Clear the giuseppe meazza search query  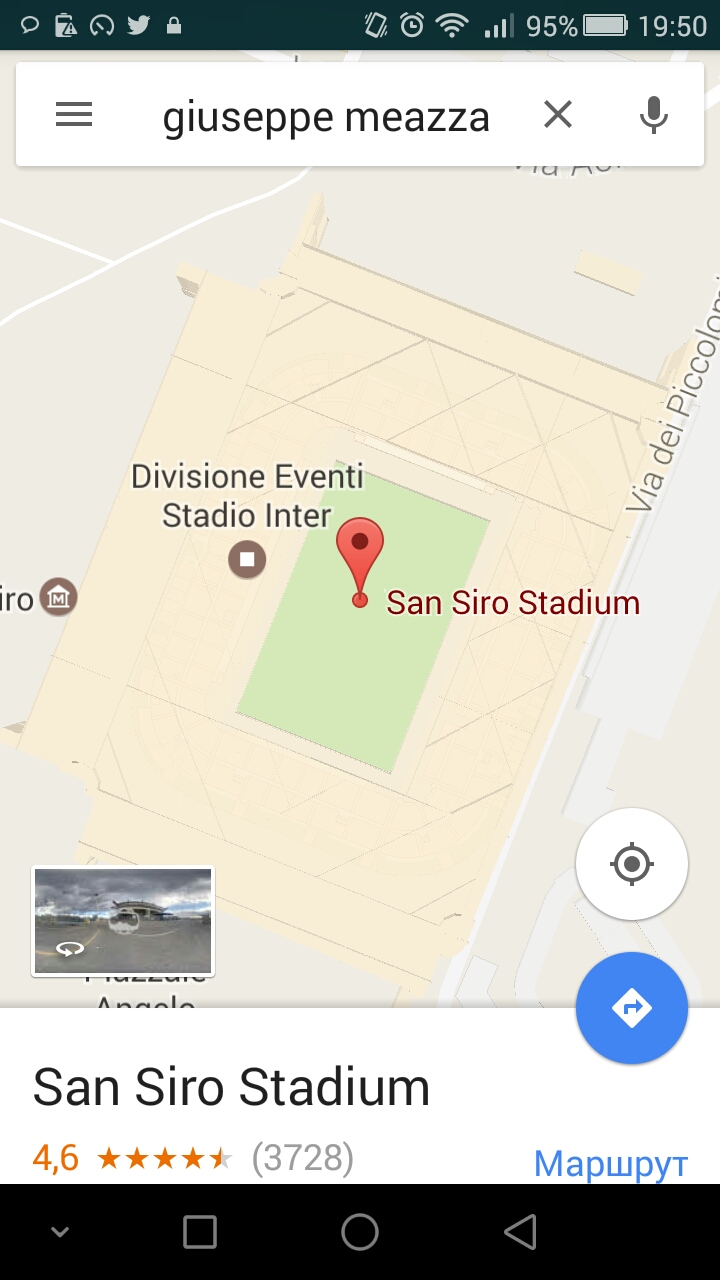pyautogui.click(x=558, y=115)
